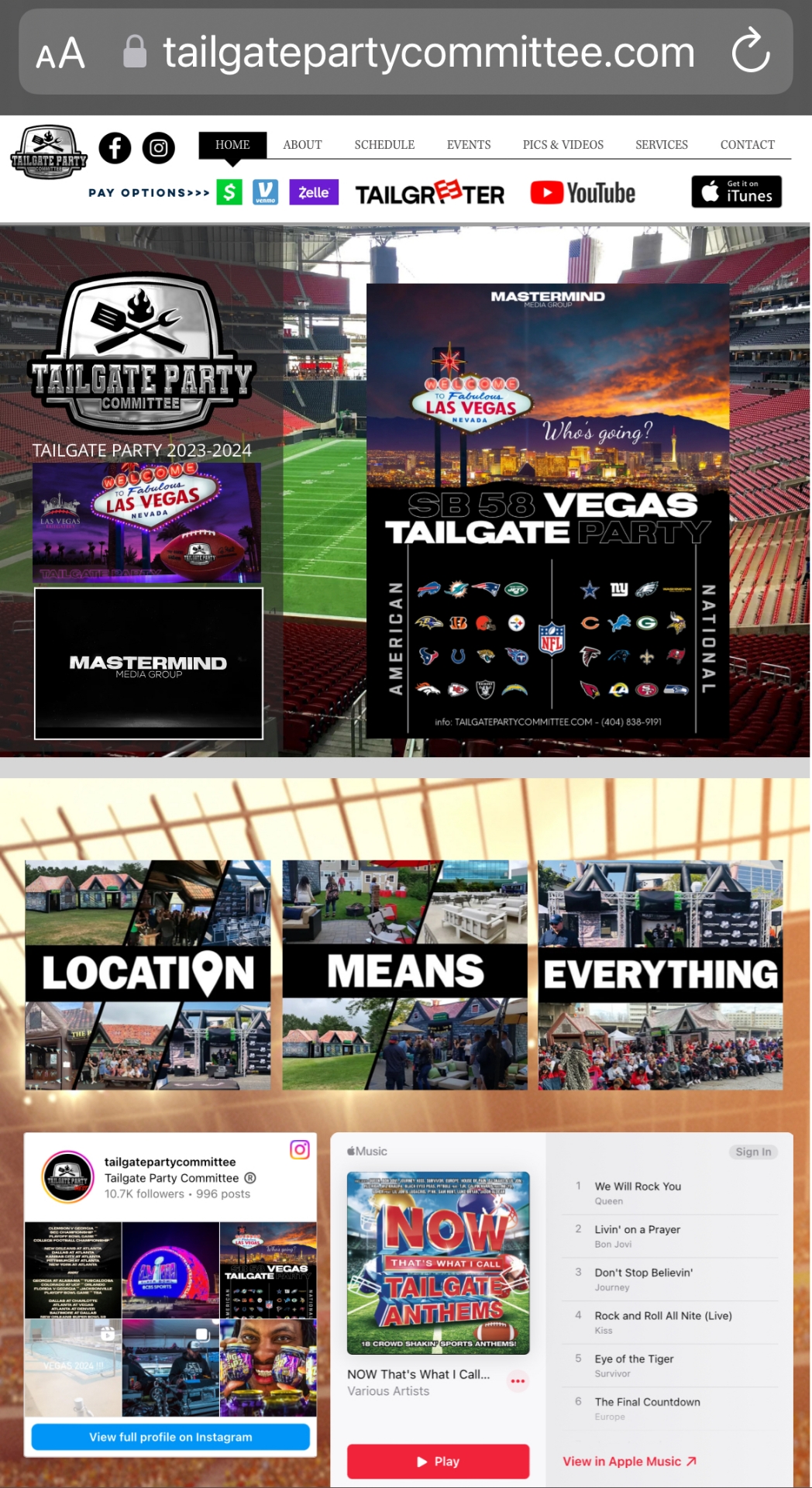
Task: Sign in to Apple Music
Action: [753, 1152]
